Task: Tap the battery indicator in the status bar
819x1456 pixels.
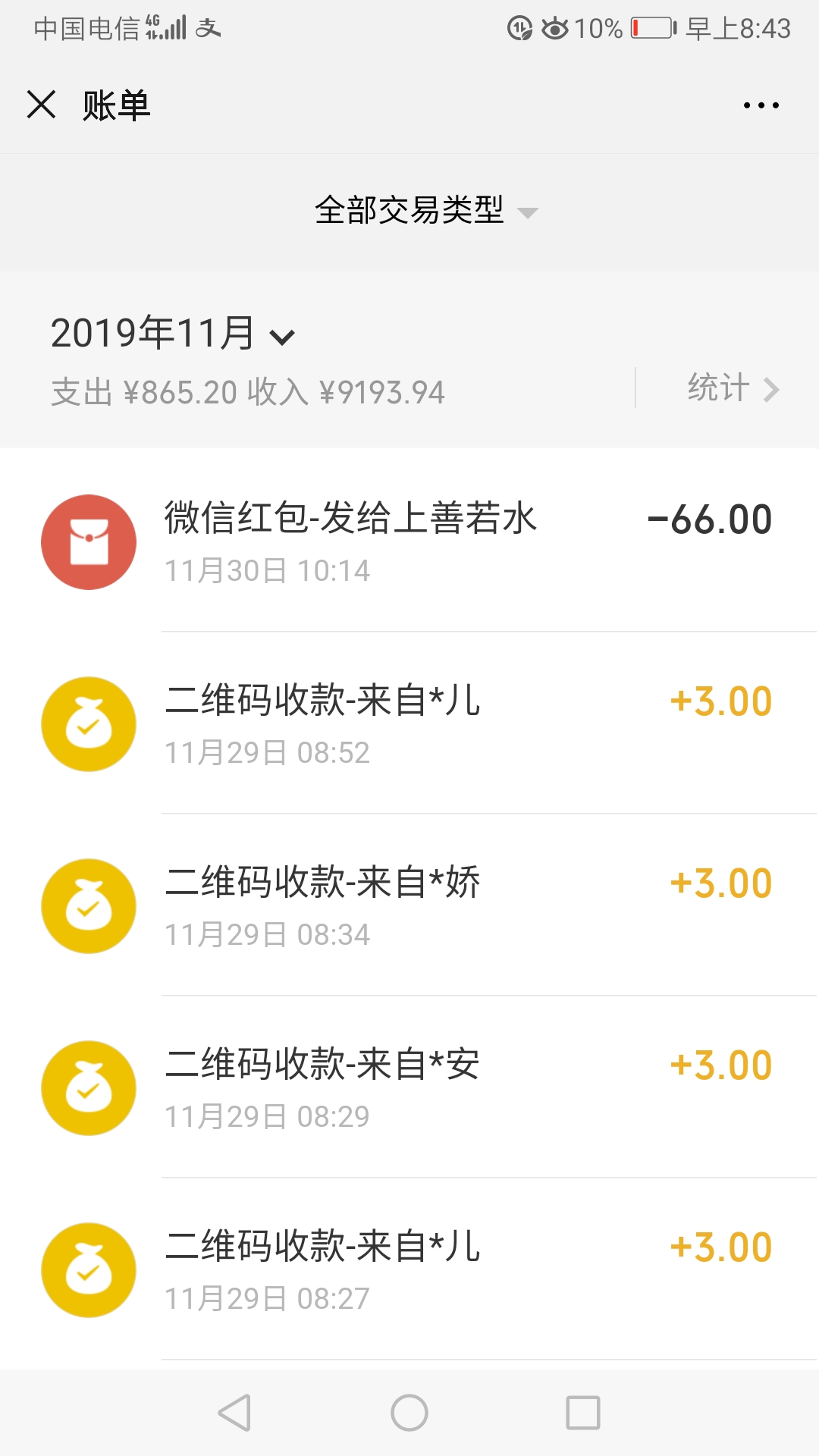Action: pos(652,29)
